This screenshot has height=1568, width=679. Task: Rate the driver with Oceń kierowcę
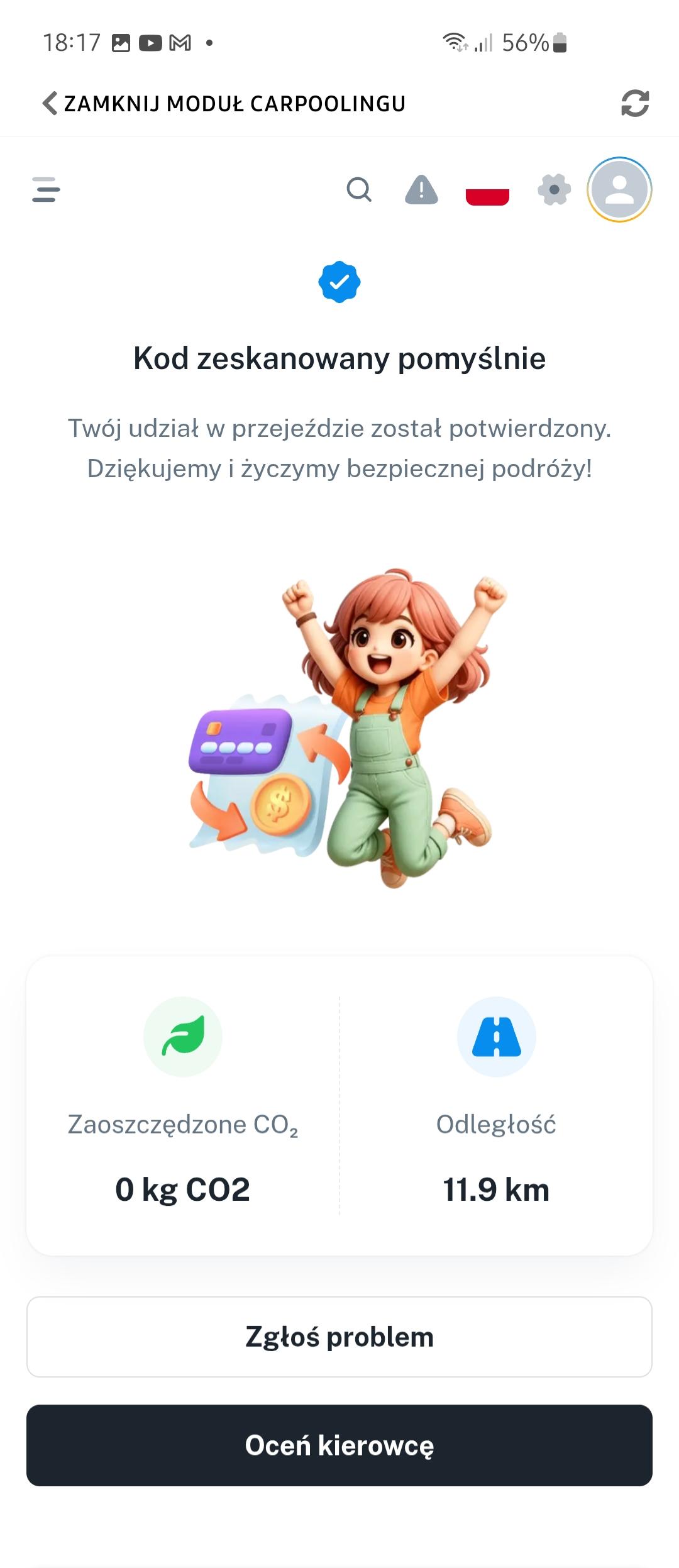(339, 1445)
